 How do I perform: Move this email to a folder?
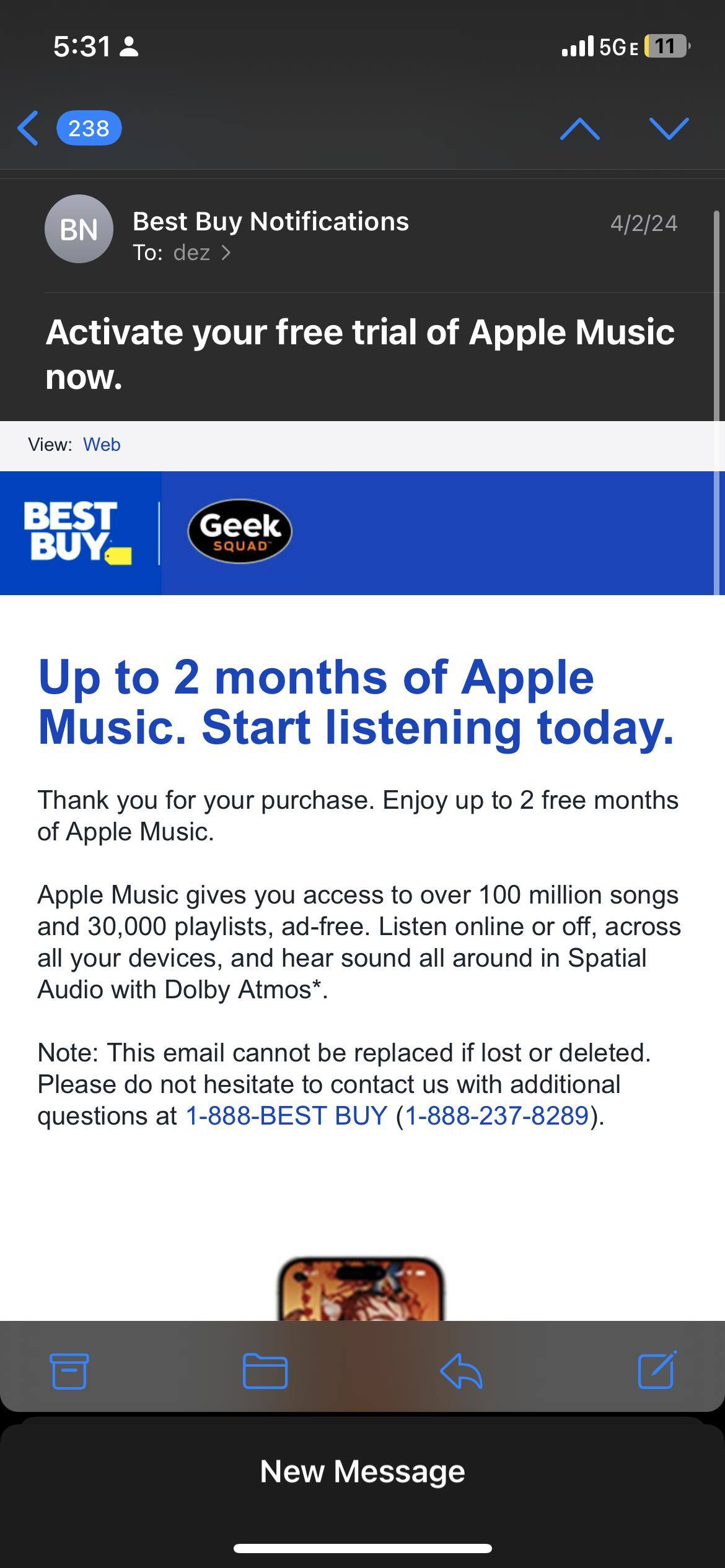tap(265, 1370)
